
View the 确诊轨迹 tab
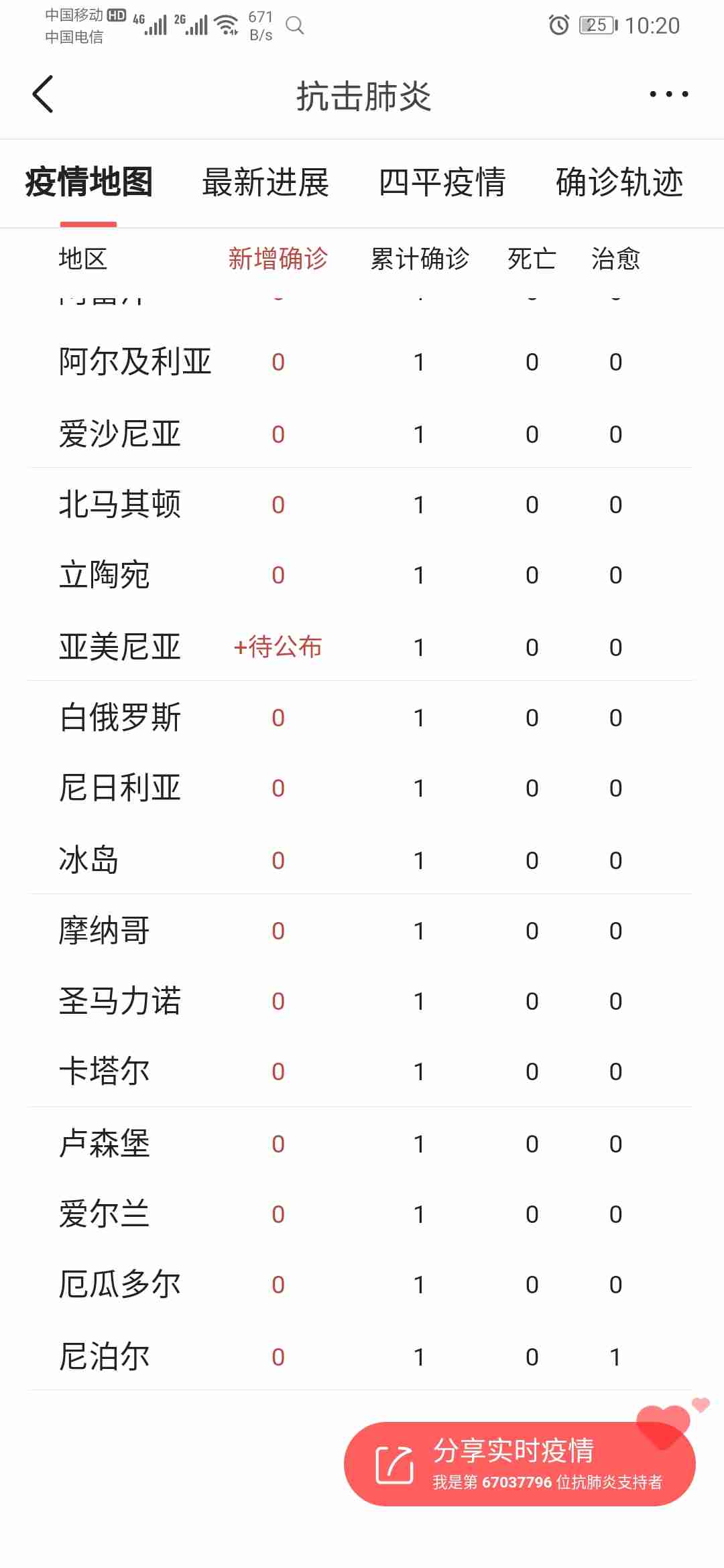pos(619,182)
